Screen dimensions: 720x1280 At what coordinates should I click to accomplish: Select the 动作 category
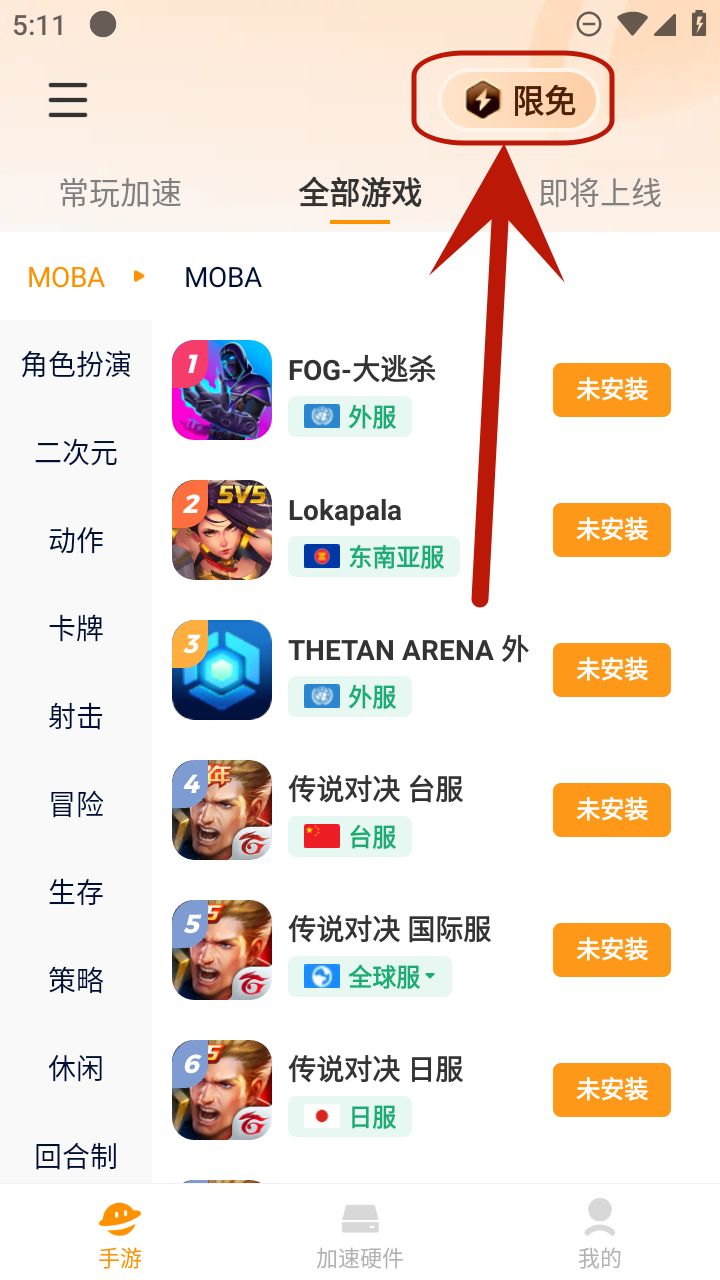coord(76,541)
